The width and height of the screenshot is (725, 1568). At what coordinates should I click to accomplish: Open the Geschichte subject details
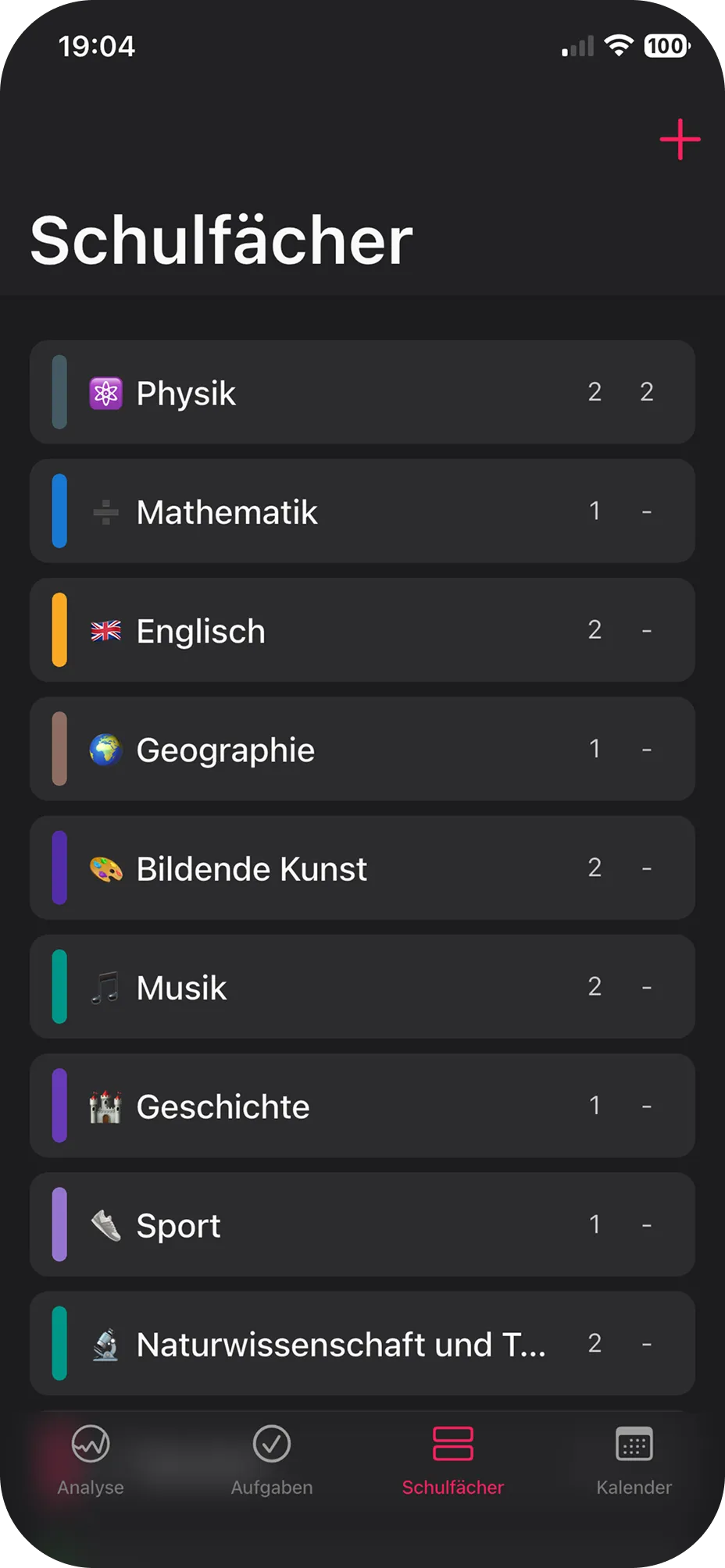coord(362,1106)
